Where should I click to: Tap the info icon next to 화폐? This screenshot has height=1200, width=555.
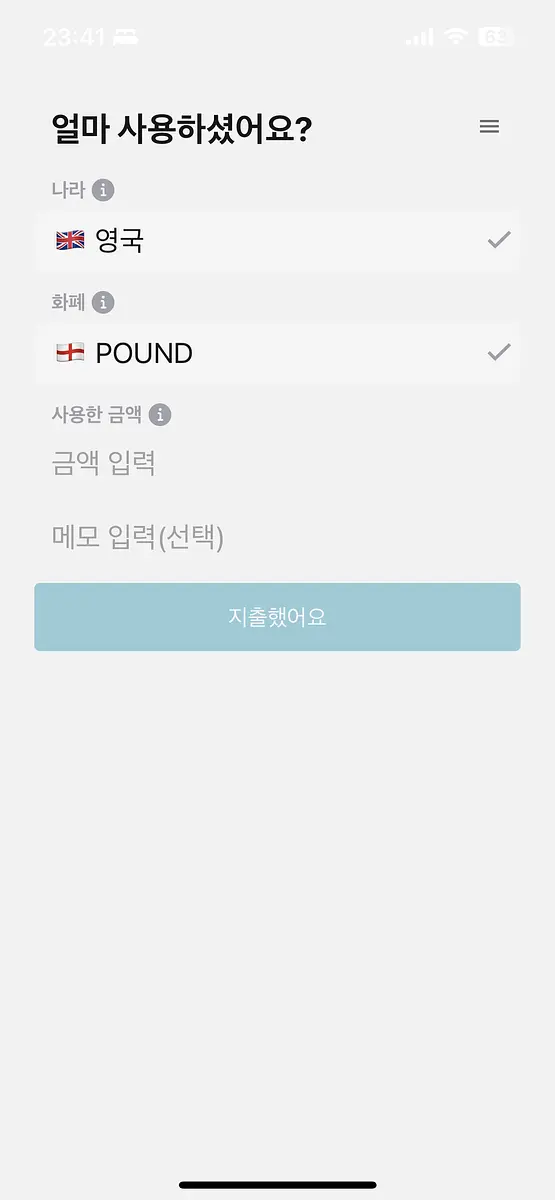103,302
